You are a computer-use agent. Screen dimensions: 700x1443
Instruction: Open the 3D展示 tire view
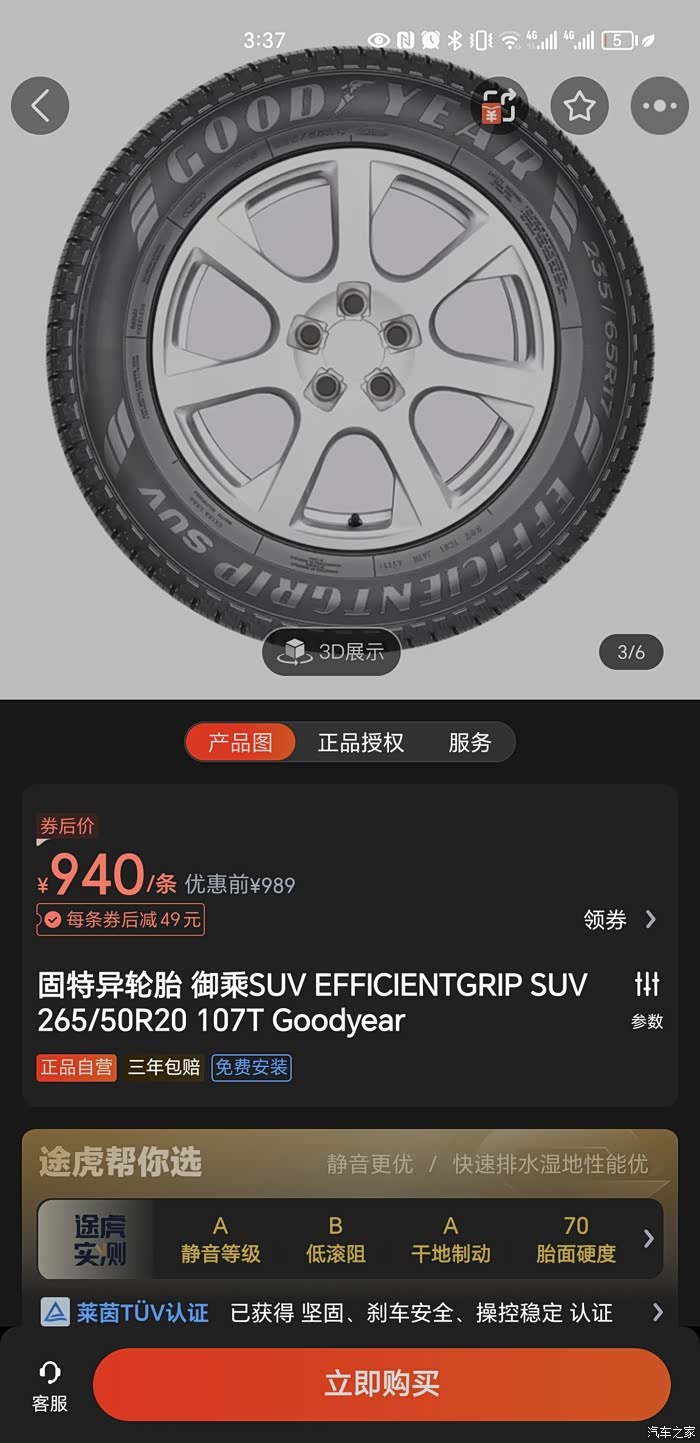click(332, 652)
